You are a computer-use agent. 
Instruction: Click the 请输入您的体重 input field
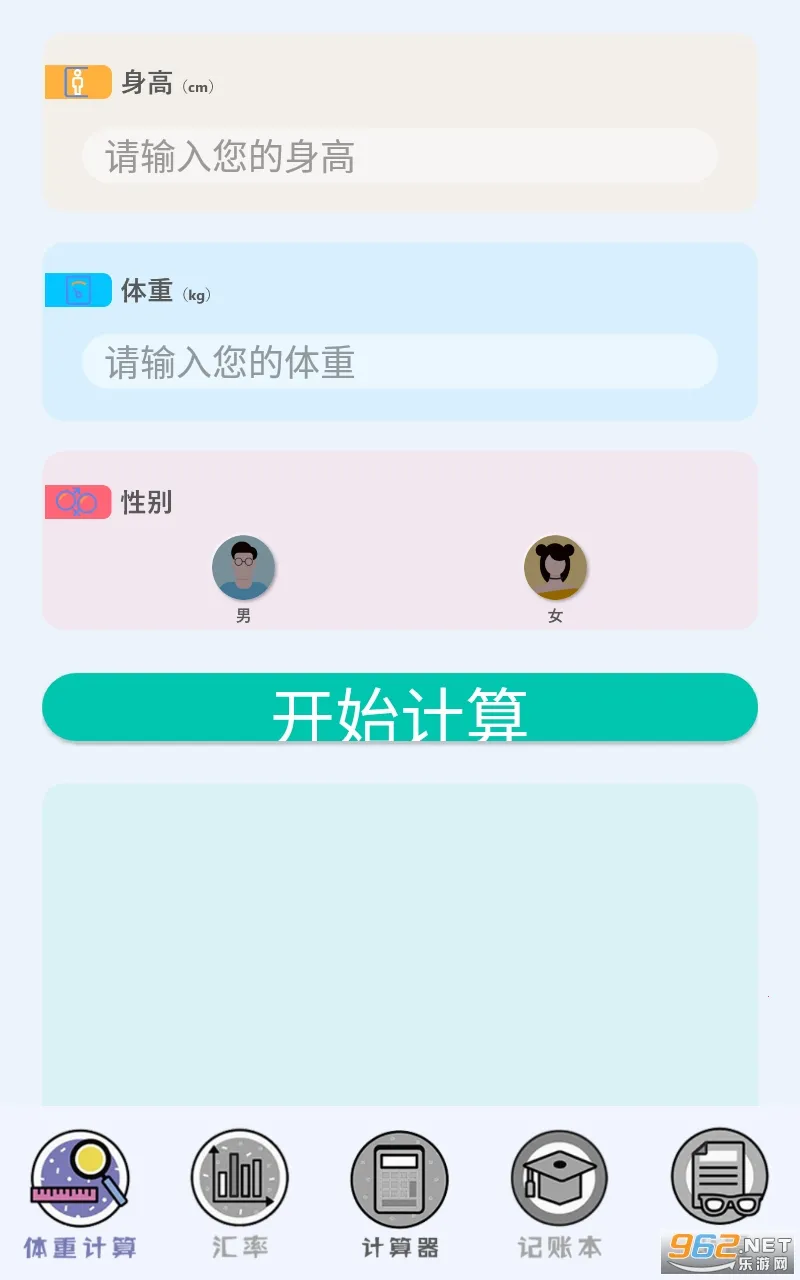pos(400,363)
